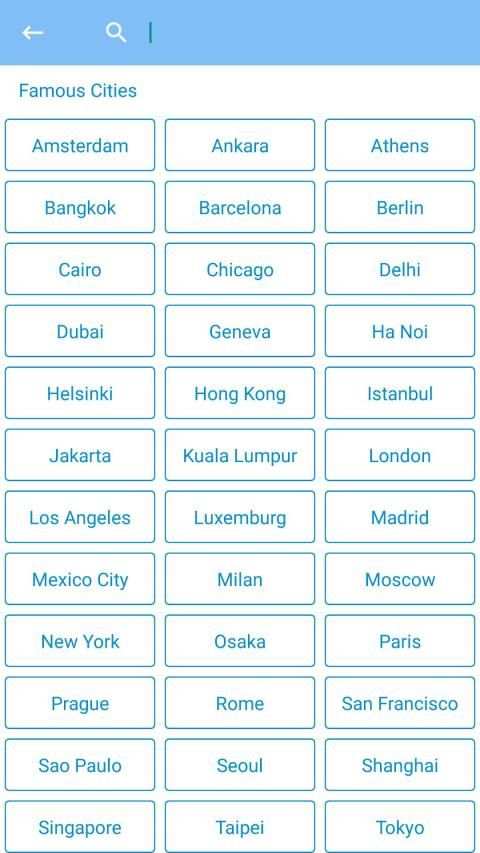
Task: Choose Athens city
Action: [400, 145]
